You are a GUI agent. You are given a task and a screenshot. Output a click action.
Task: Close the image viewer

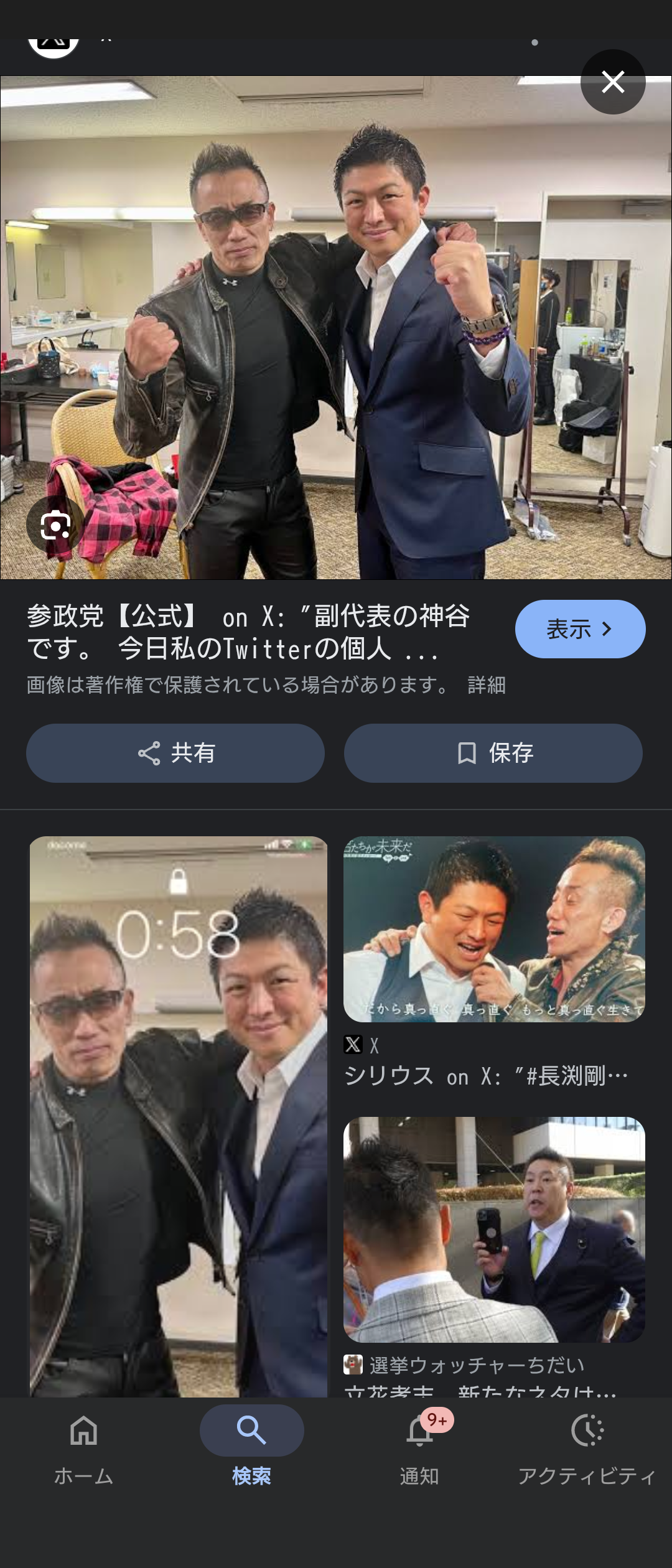pyautogui.click(x=613, y=82)
